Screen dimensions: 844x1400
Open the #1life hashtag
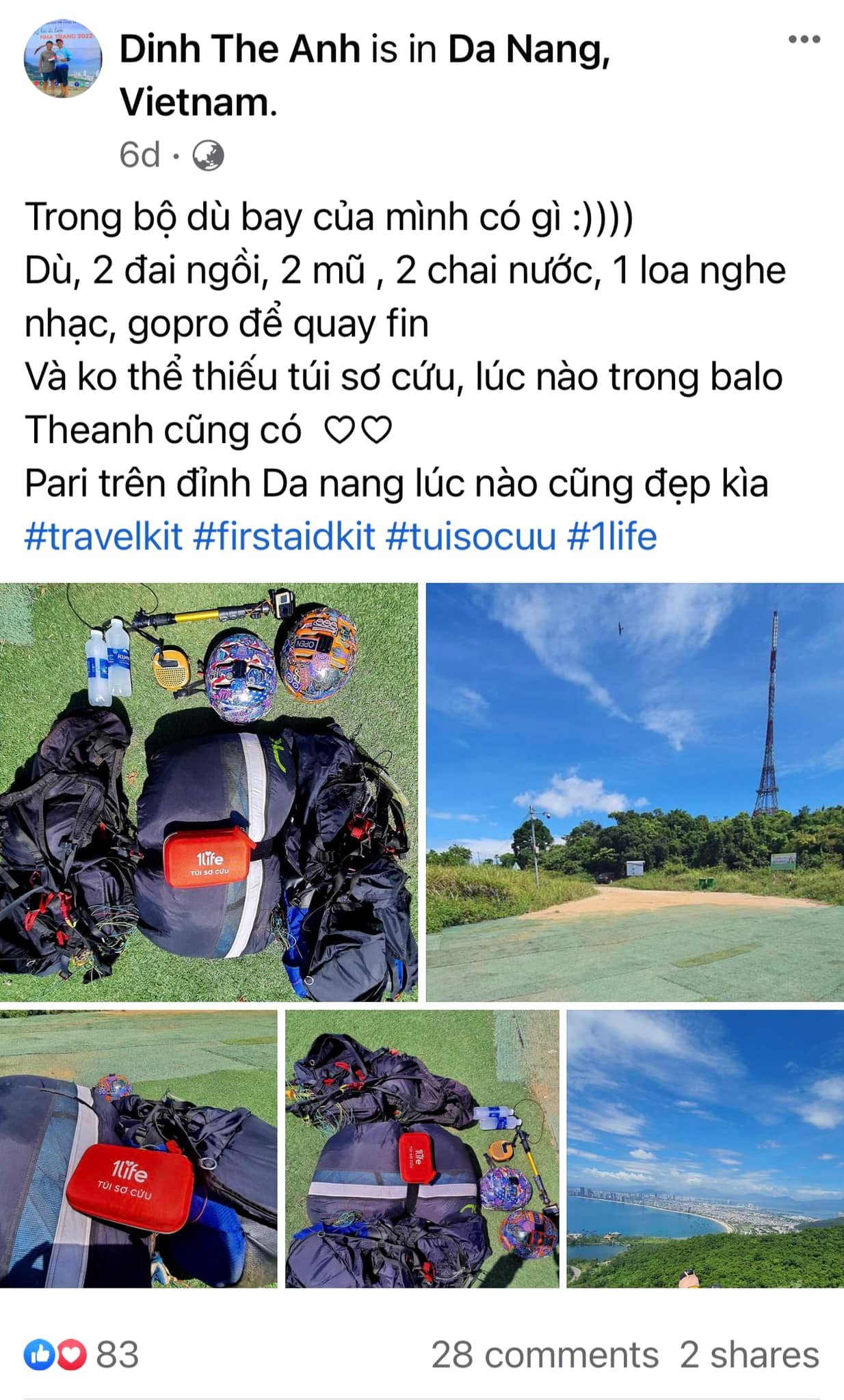pyautogui.click(x=611, y=535)
